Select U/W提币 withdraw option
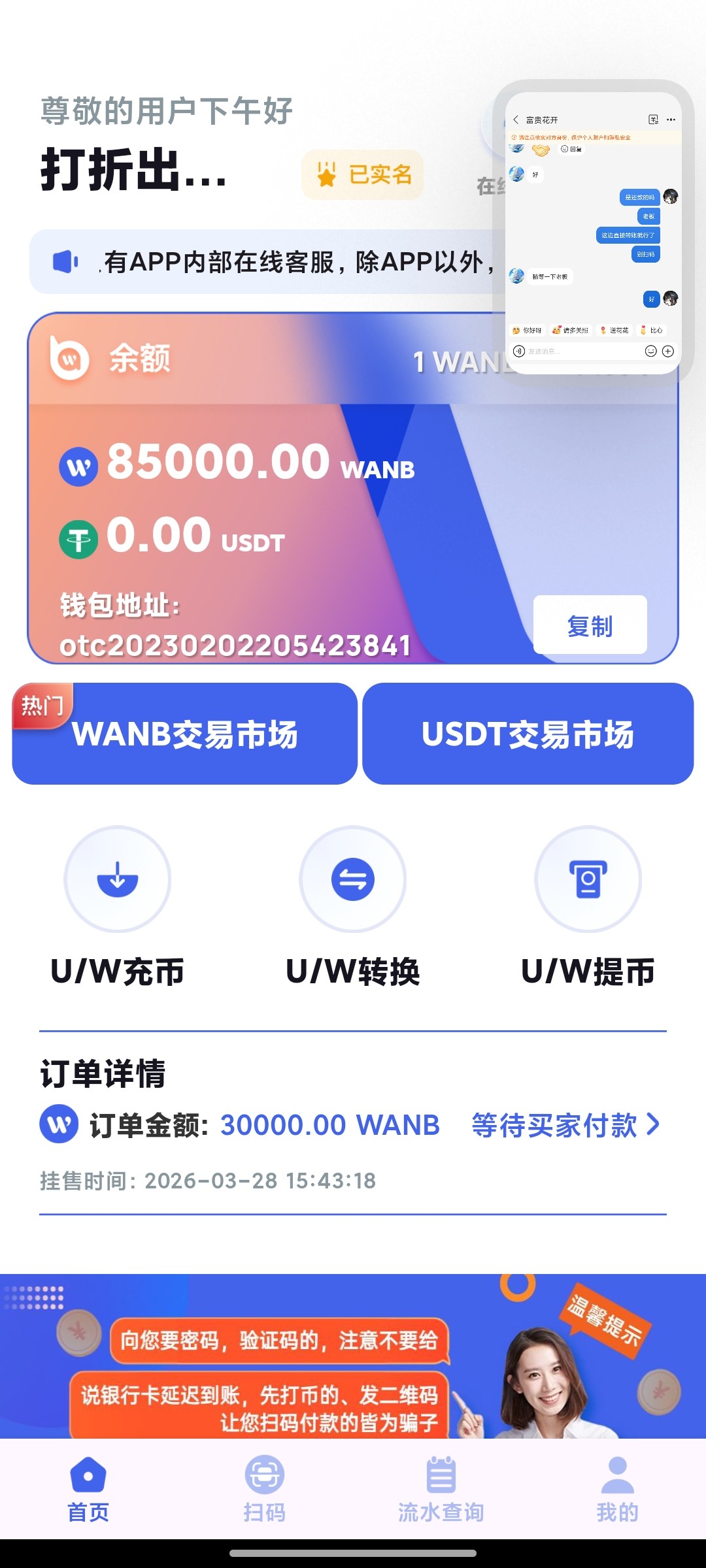Viewport: 706px width, 1568px height. (588, 879)
